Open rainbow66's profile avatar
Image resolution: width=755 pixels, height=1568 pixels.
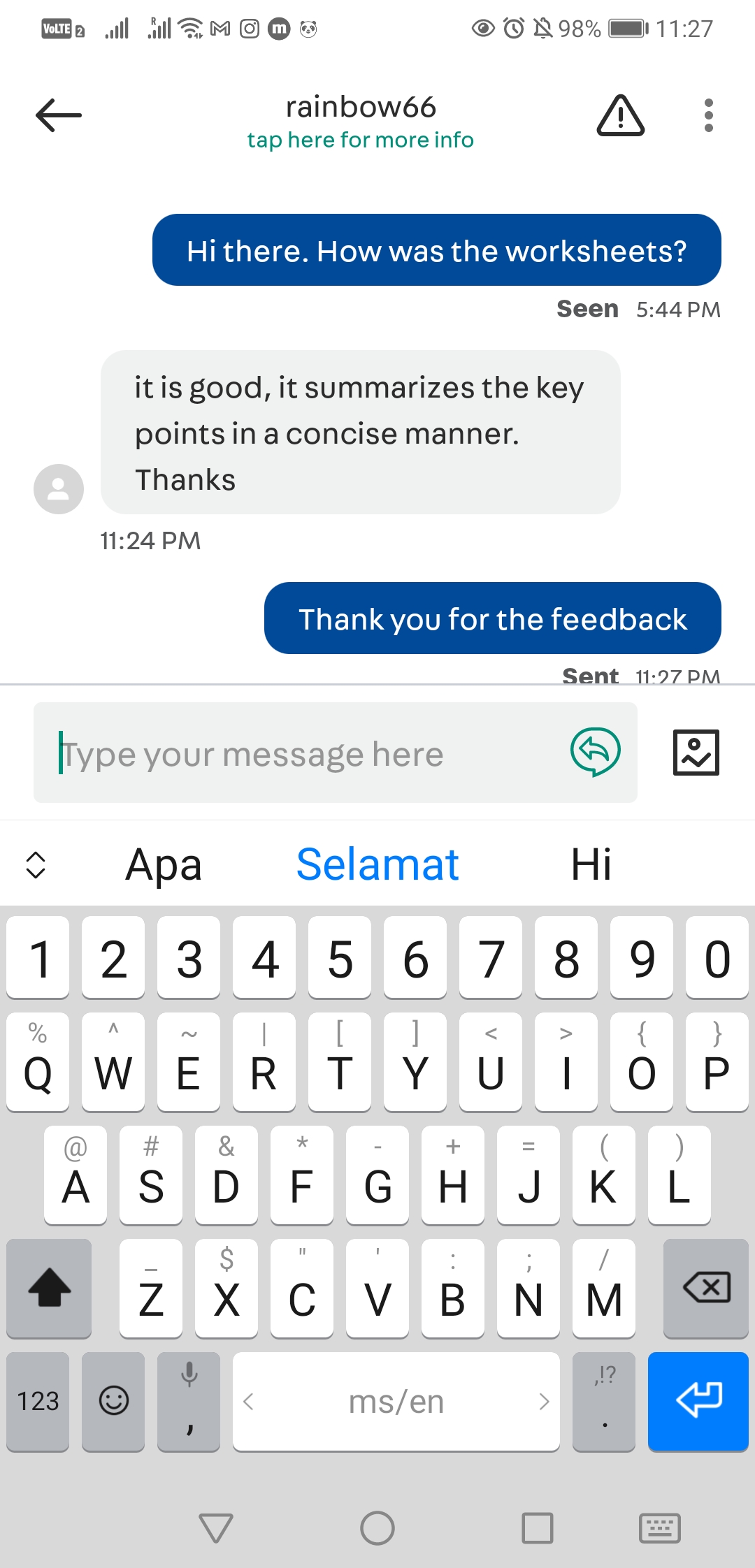[59, 489]
